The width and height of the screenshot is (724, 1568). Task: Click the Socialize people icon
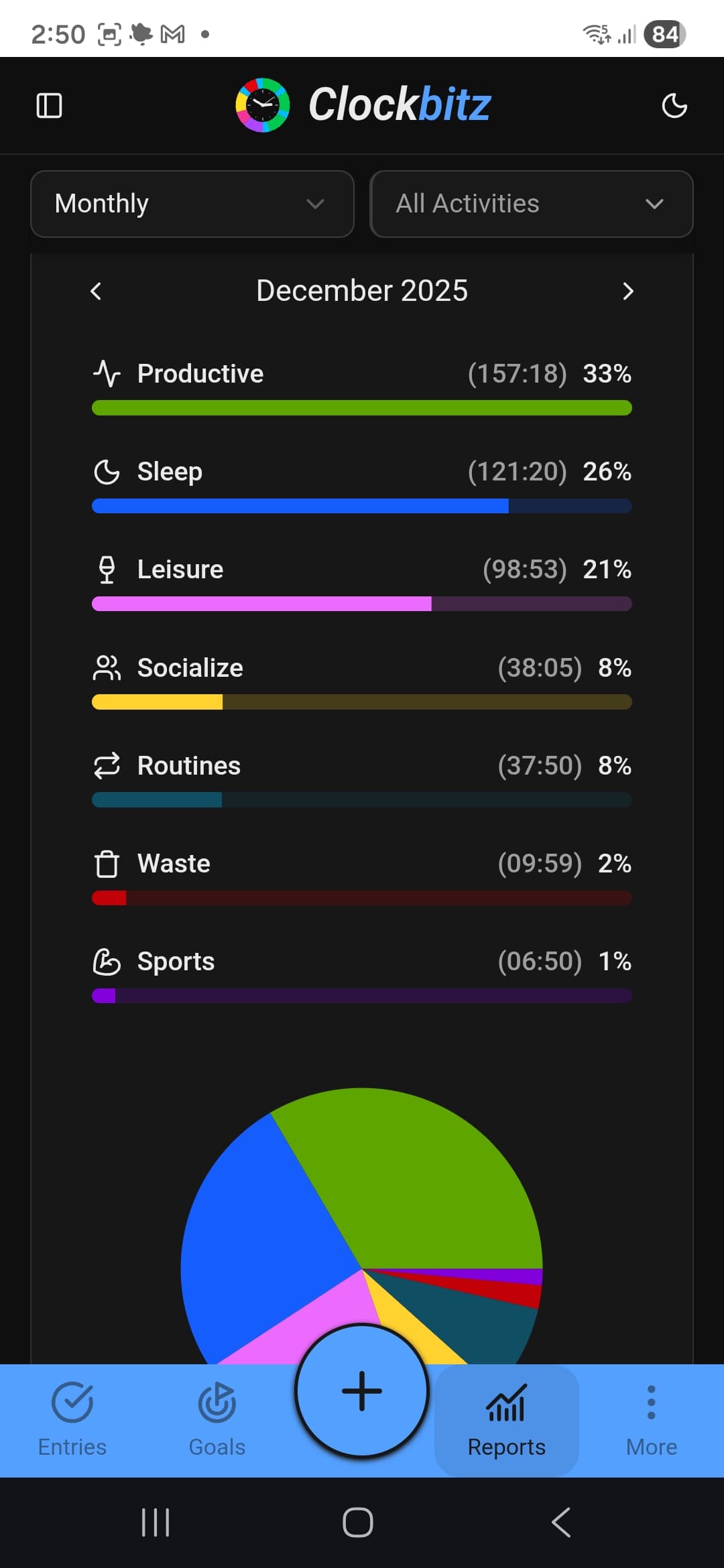click(x=107, y=667)
